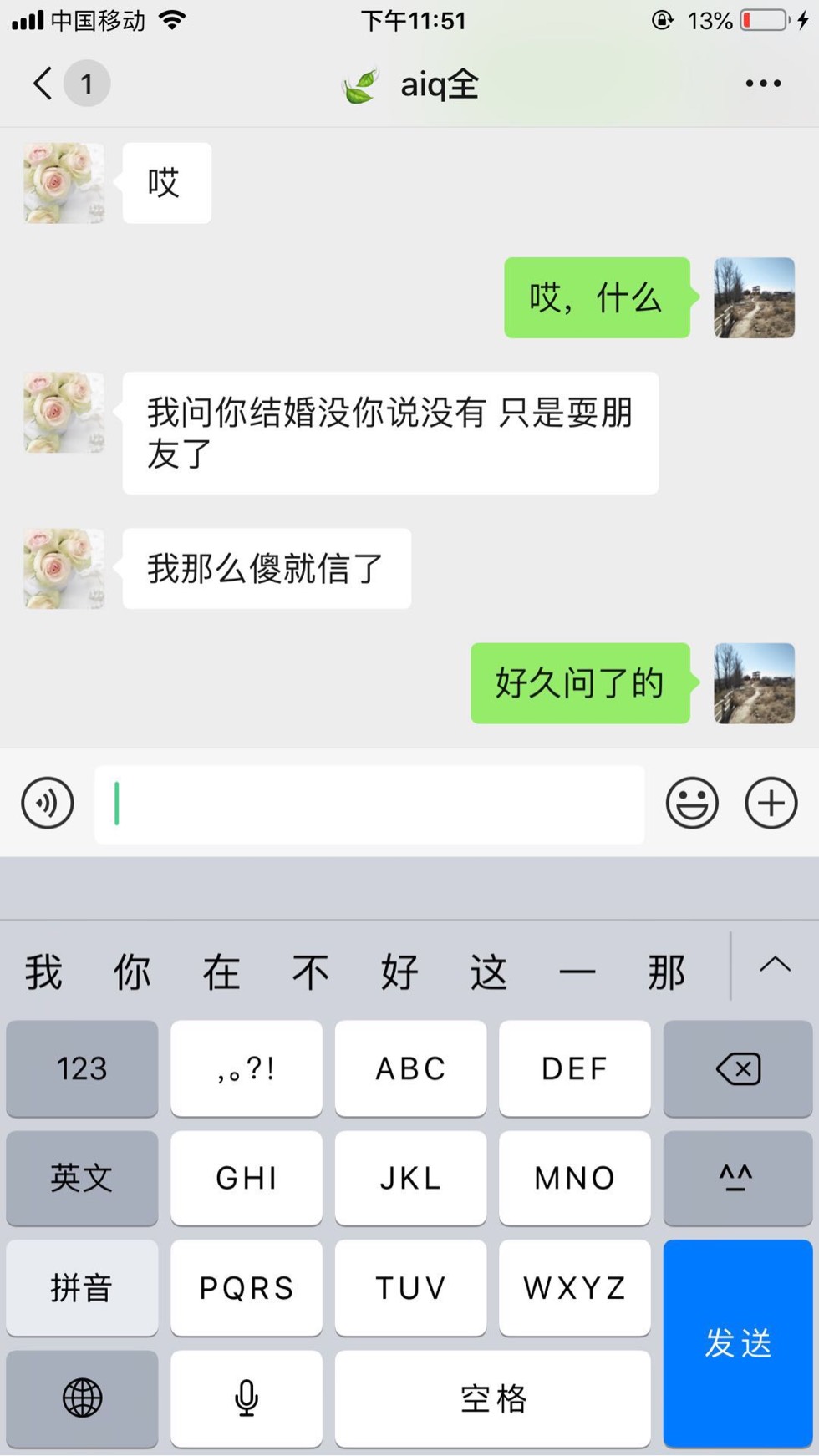This screenshot has width=819, height=1456.
Task: Start keyboard dictation microphone
Action: [x=246, y=1398]
